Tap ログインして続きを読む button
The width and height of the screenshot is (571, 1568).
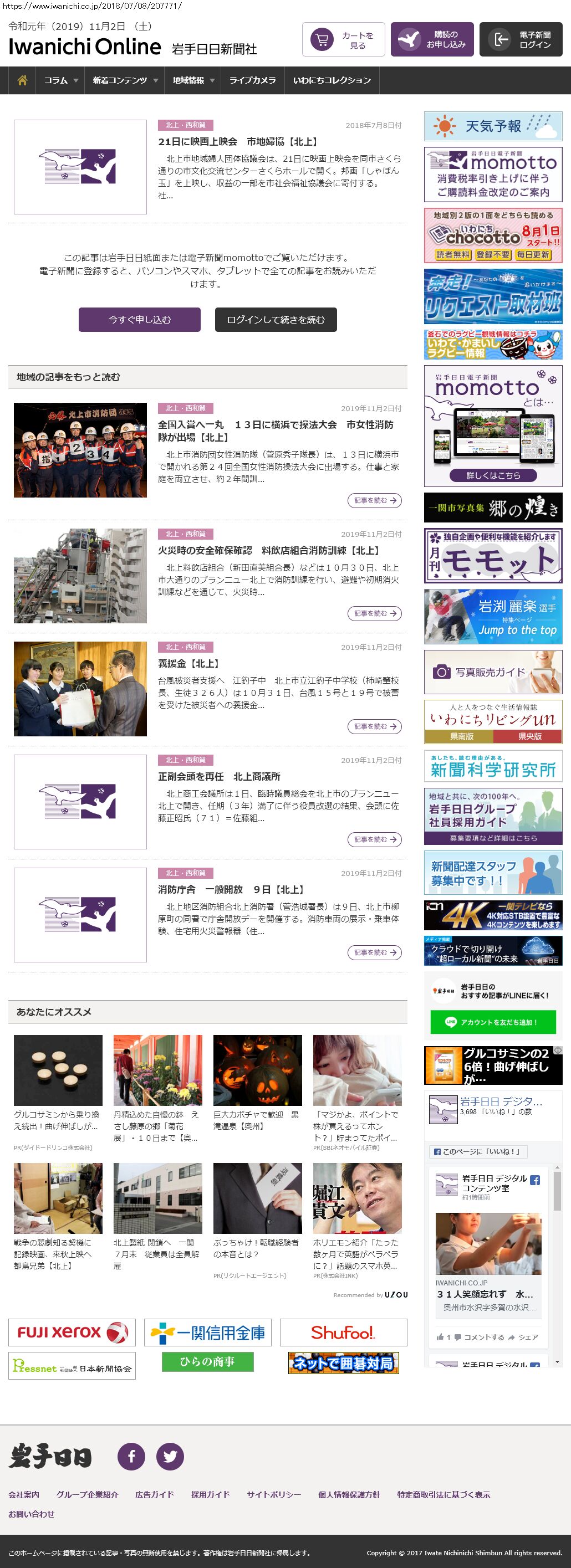276,320
